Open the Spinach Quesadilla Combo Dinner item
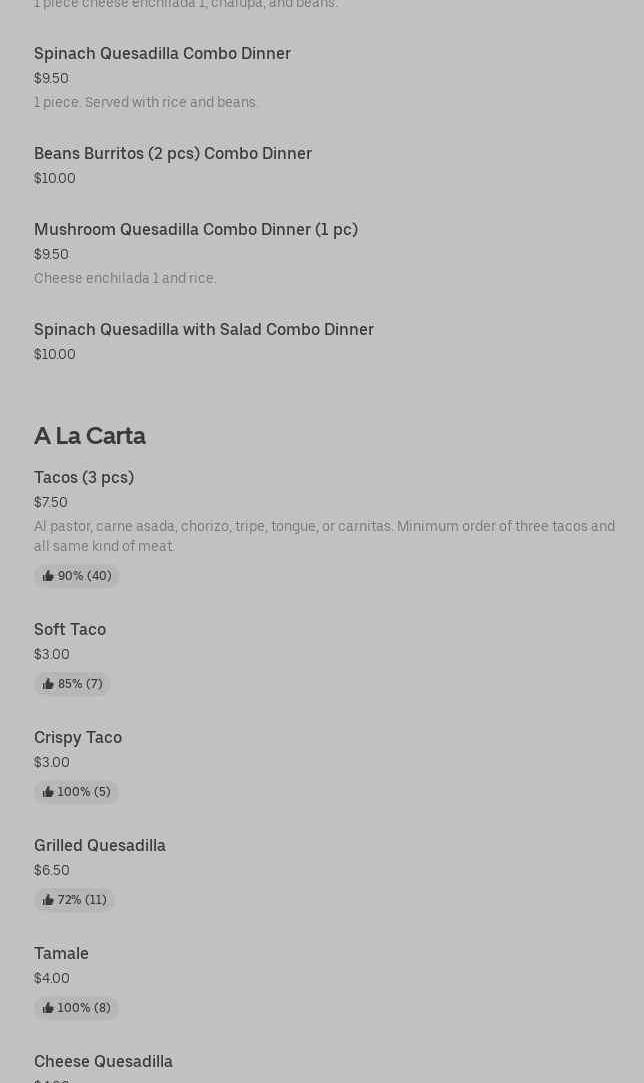 pos(162,54)
